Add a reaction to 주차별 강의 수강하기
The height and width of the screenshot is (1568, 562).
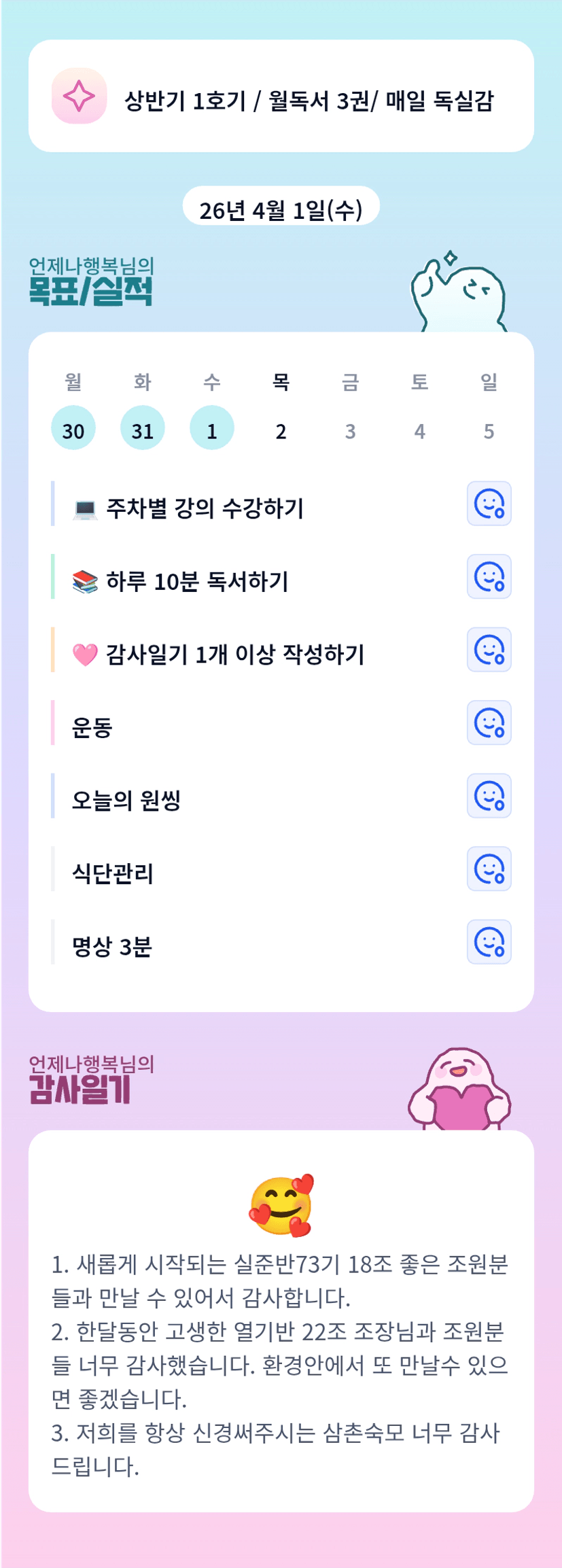[x=489, y=504]
